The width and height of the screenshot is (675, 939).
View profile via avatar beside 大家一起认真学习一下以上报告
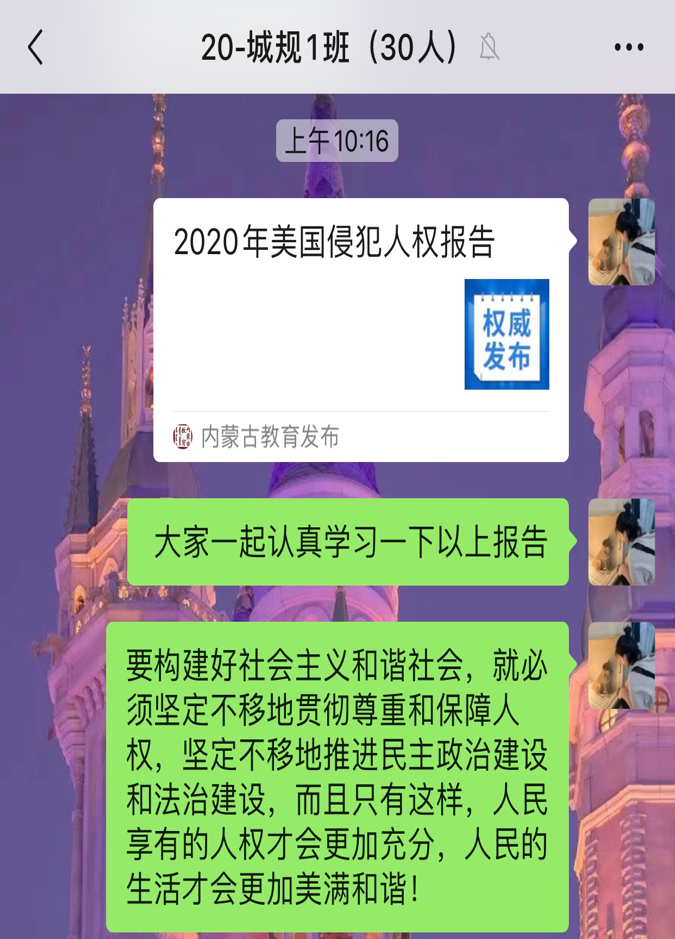(x=621, y=542)
